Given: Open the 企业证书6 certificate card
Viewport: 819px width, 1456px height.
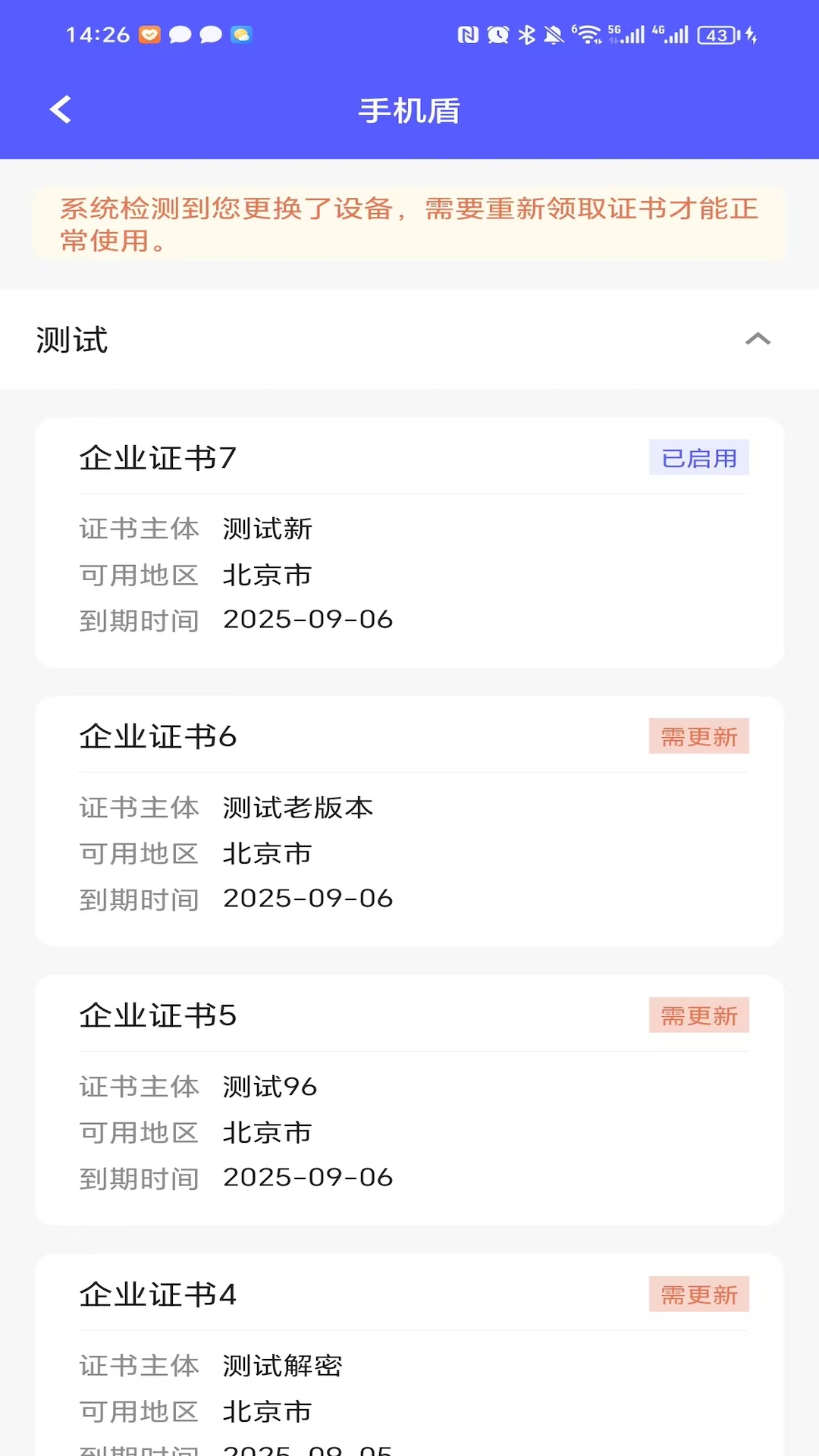Looking at the screenshot, I should 409,821.
